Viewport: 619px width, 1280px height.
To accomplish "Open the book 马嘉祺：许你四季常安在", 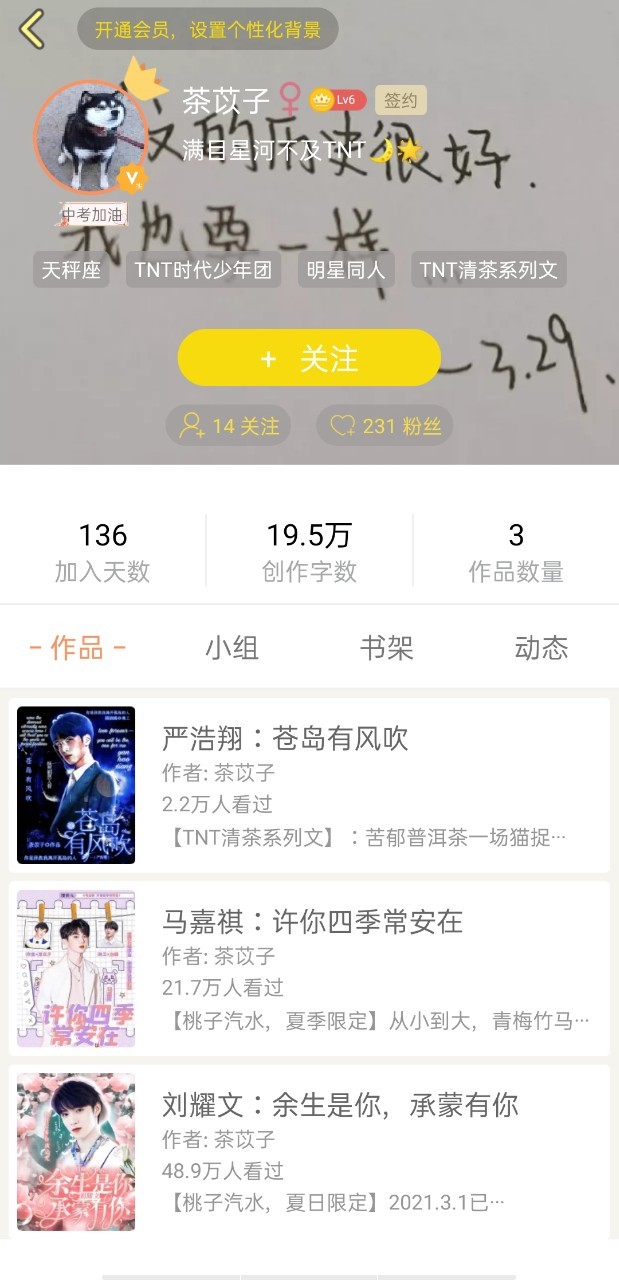I will click(x=310, y=968).
